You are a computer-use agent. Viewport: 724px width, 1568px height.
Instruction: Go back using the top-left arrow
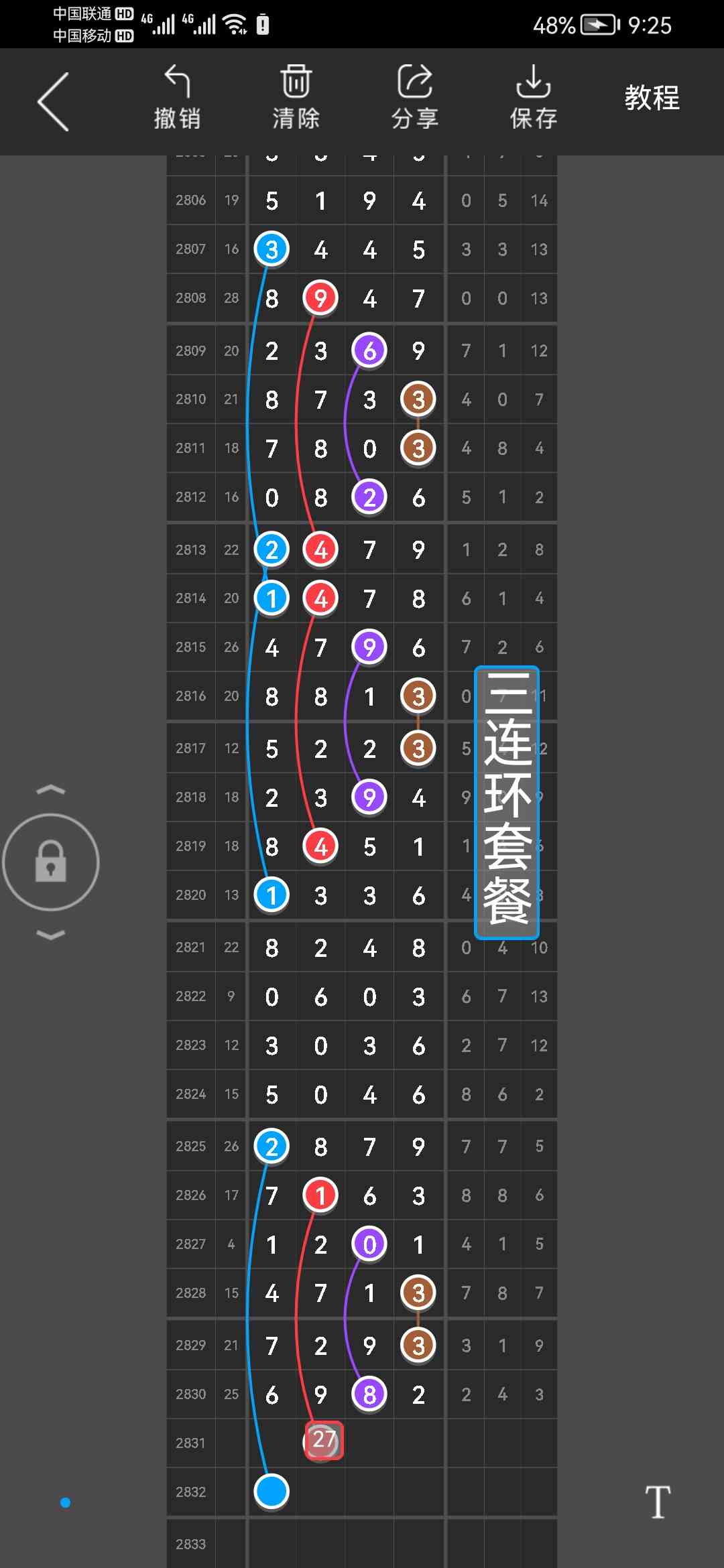tap(53, 101)
